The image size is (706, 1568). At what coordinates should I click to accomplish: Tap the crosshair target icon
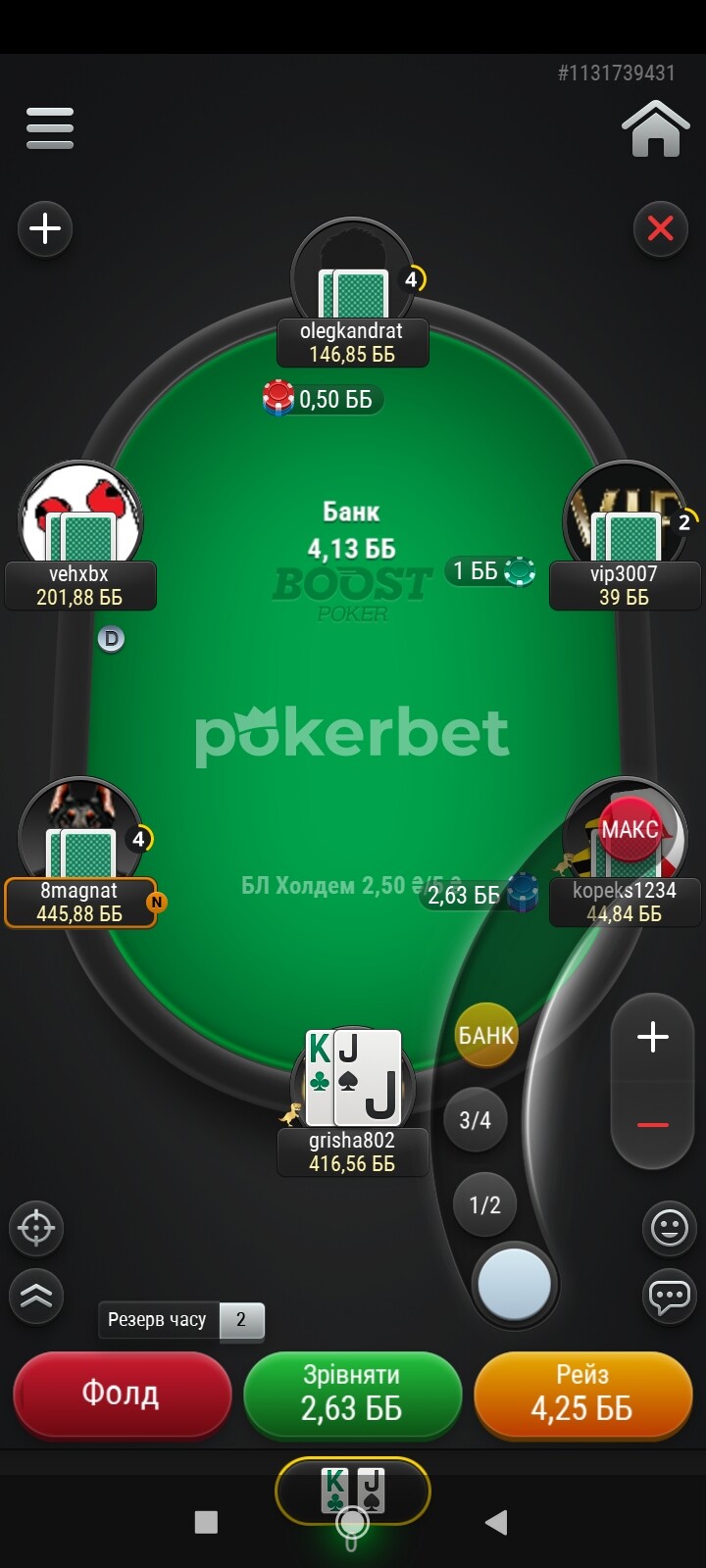pyautogui.click(x=36, y=1227)
